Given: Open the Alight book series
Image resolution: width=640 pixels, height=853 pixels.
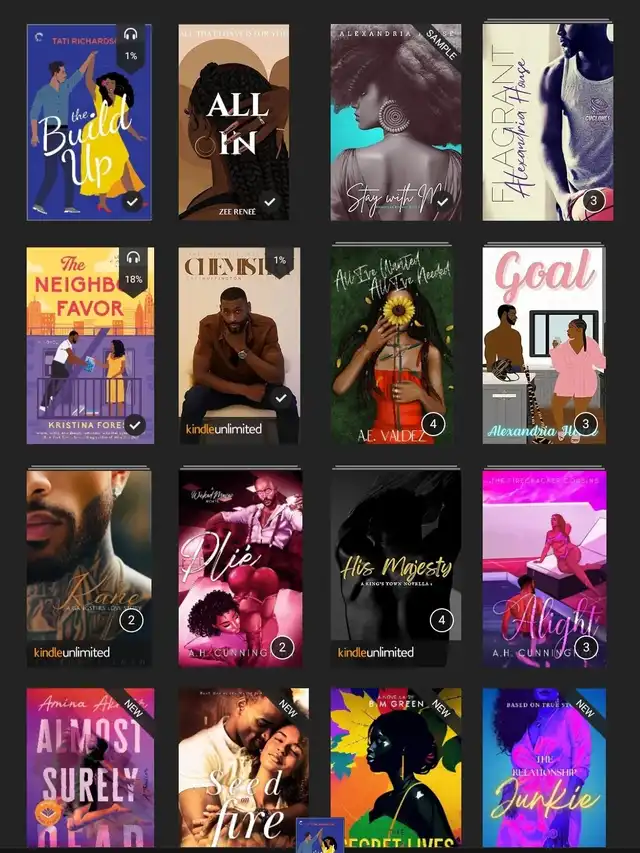Looking at the screenshot, I should [x=544, y=568].
